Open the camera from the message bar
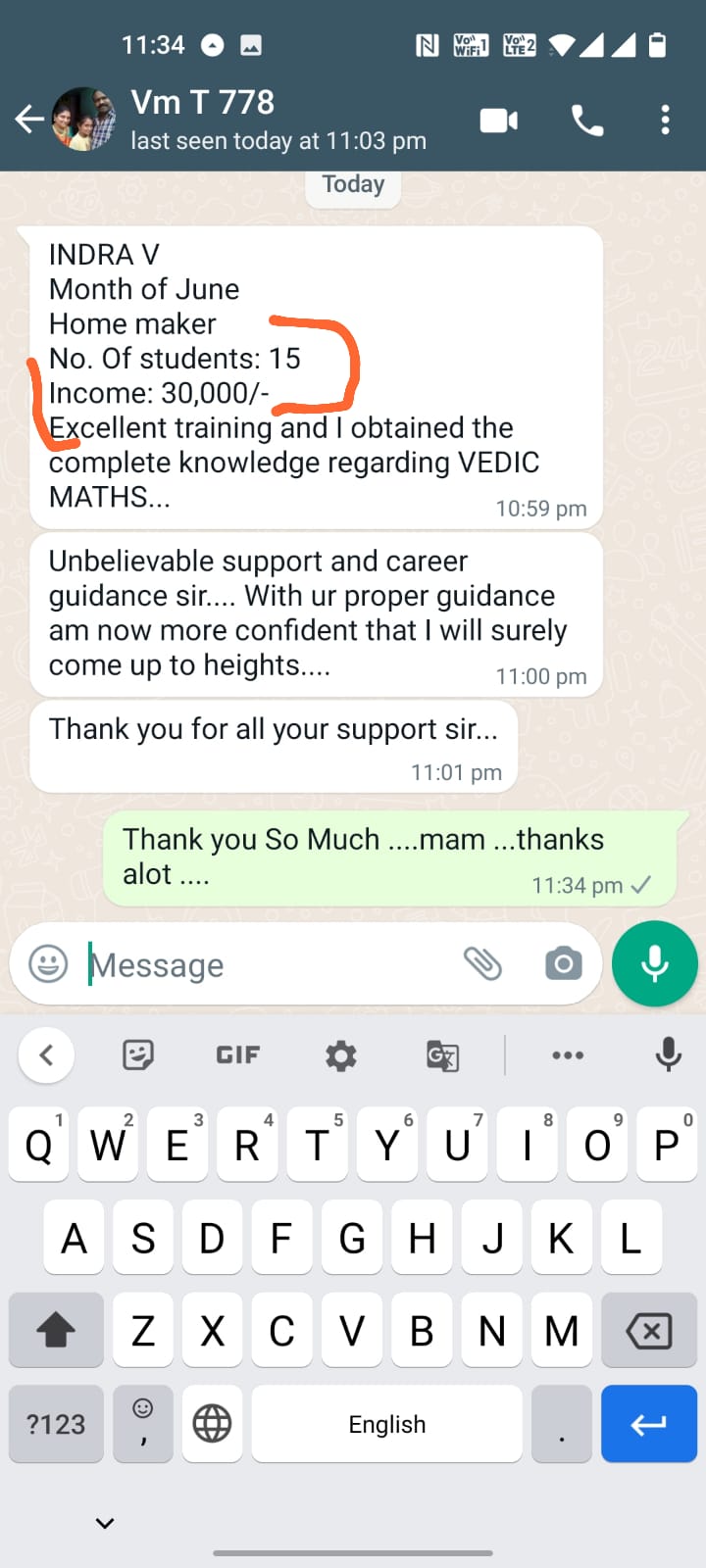The height and width of the screenshot is (1568, 706). [563, 964]
